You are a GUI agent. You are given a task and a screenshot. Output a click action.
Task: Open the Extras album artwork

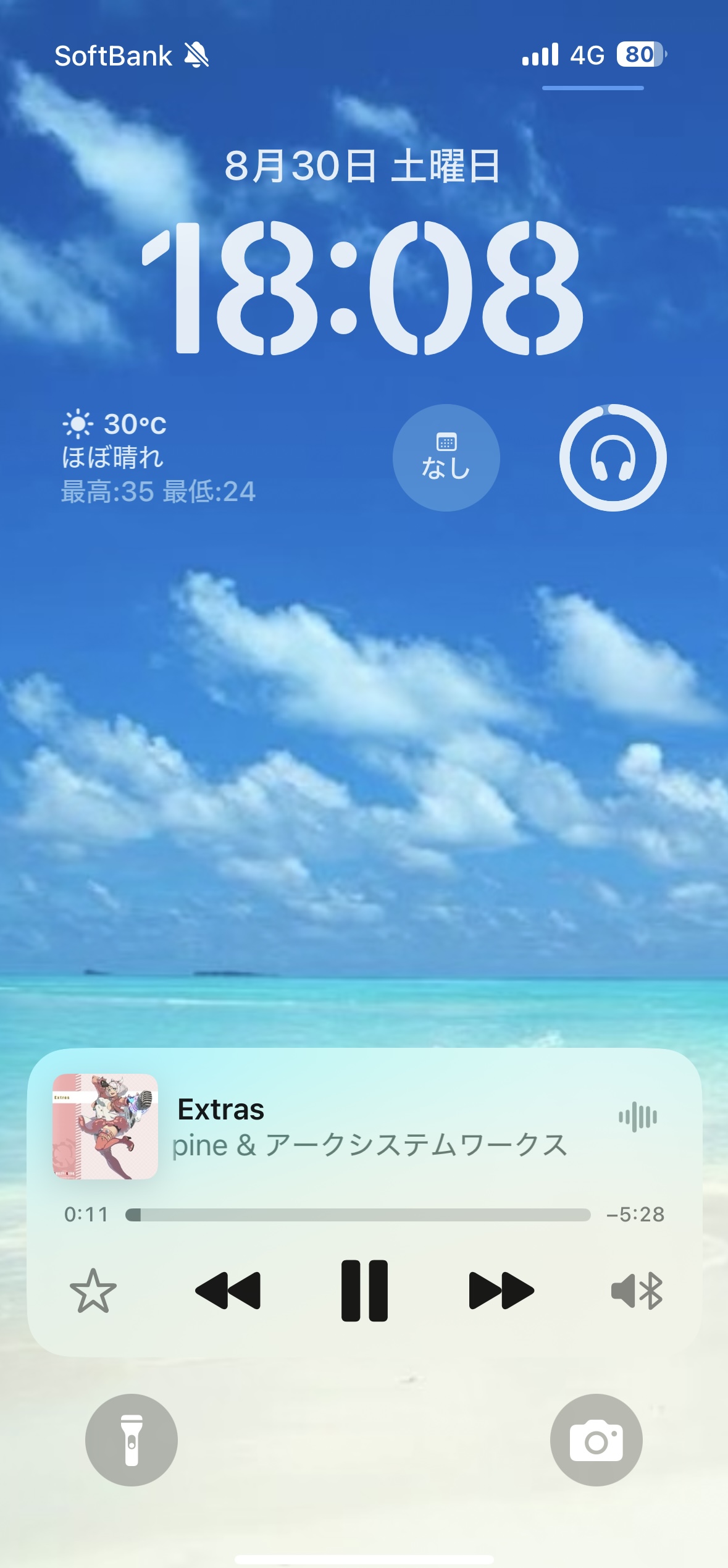(x=106, y=1126)
